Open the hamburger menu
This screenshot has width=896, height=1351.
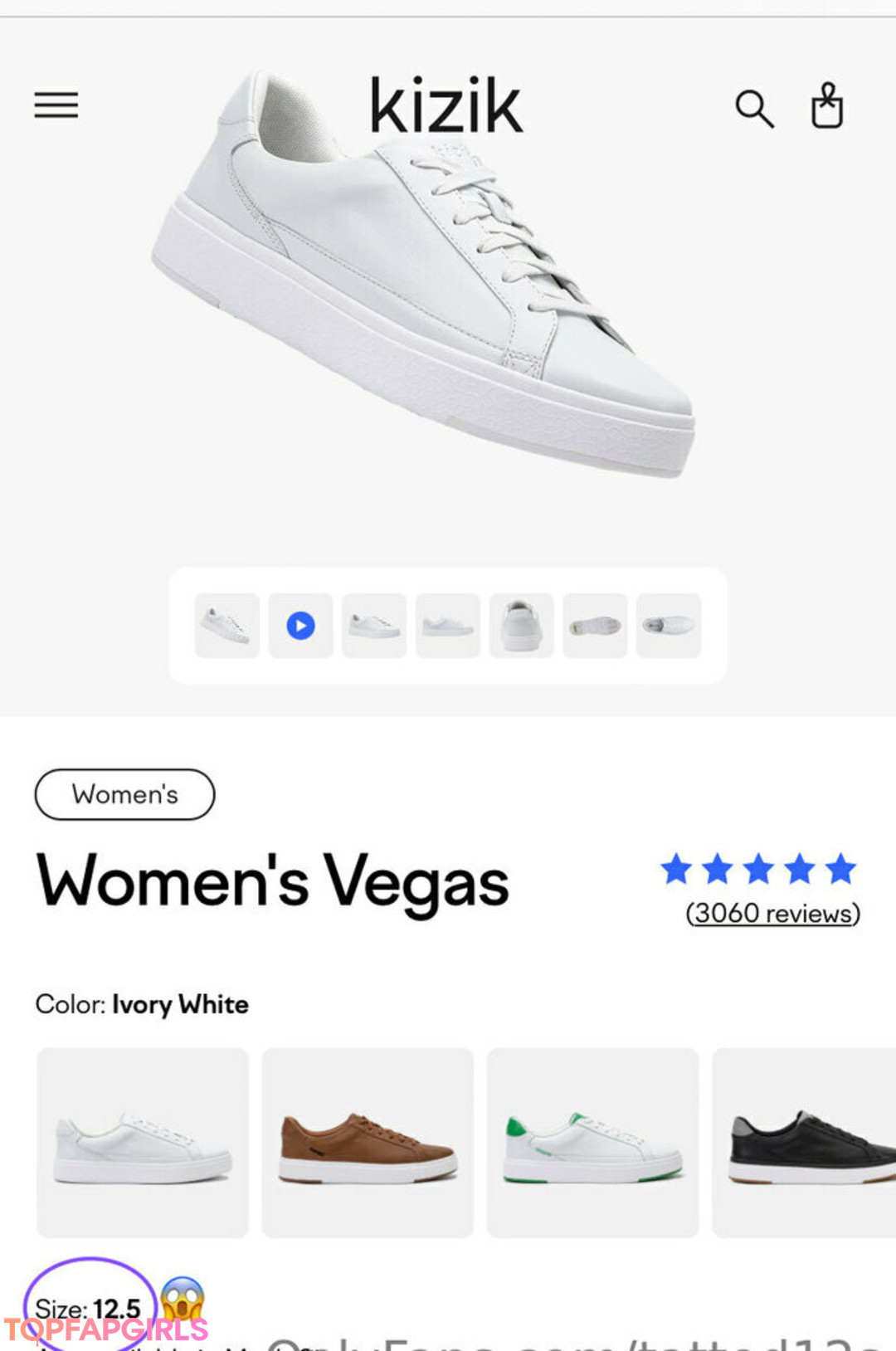point(56,105)
